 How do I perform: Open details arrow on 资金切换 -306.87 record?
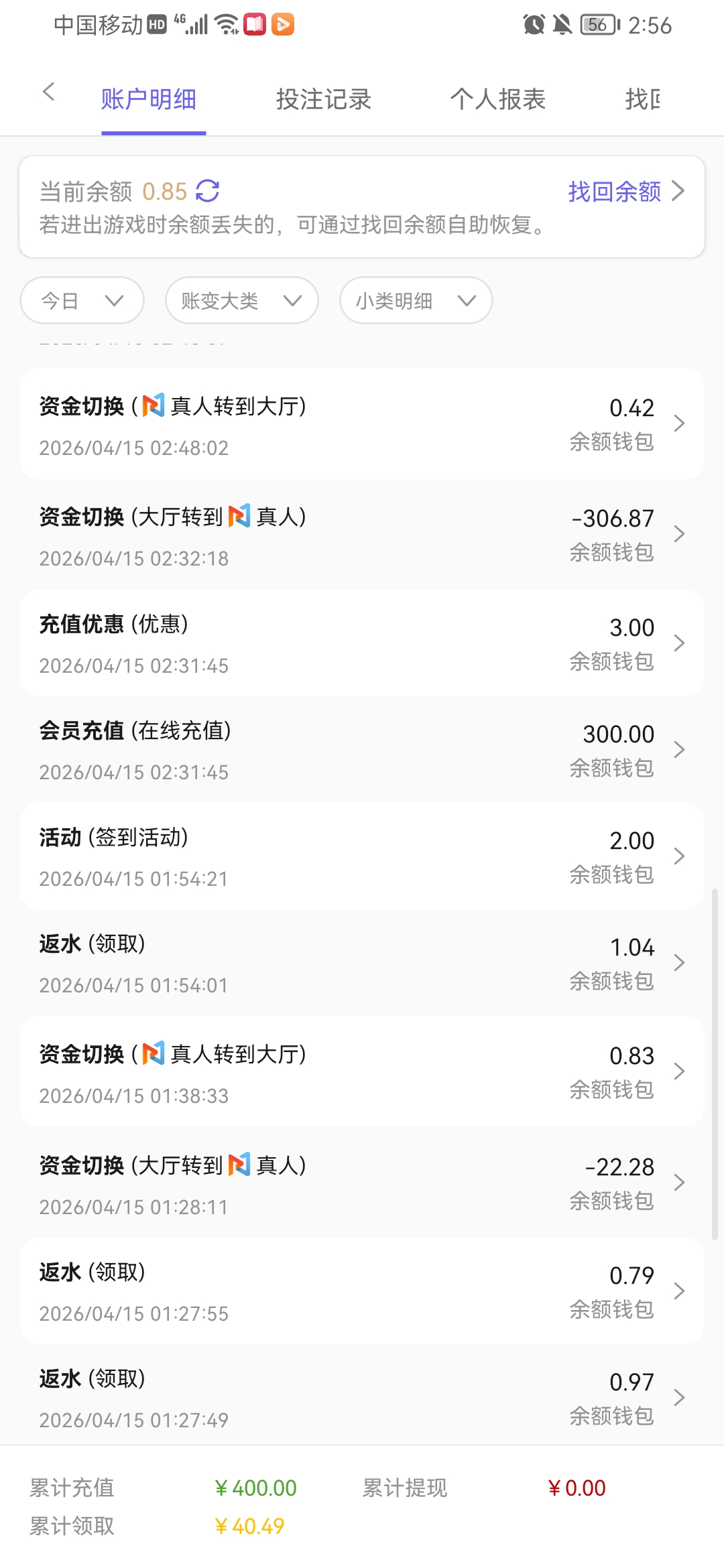pyautogui.click(x=680, y=533)
